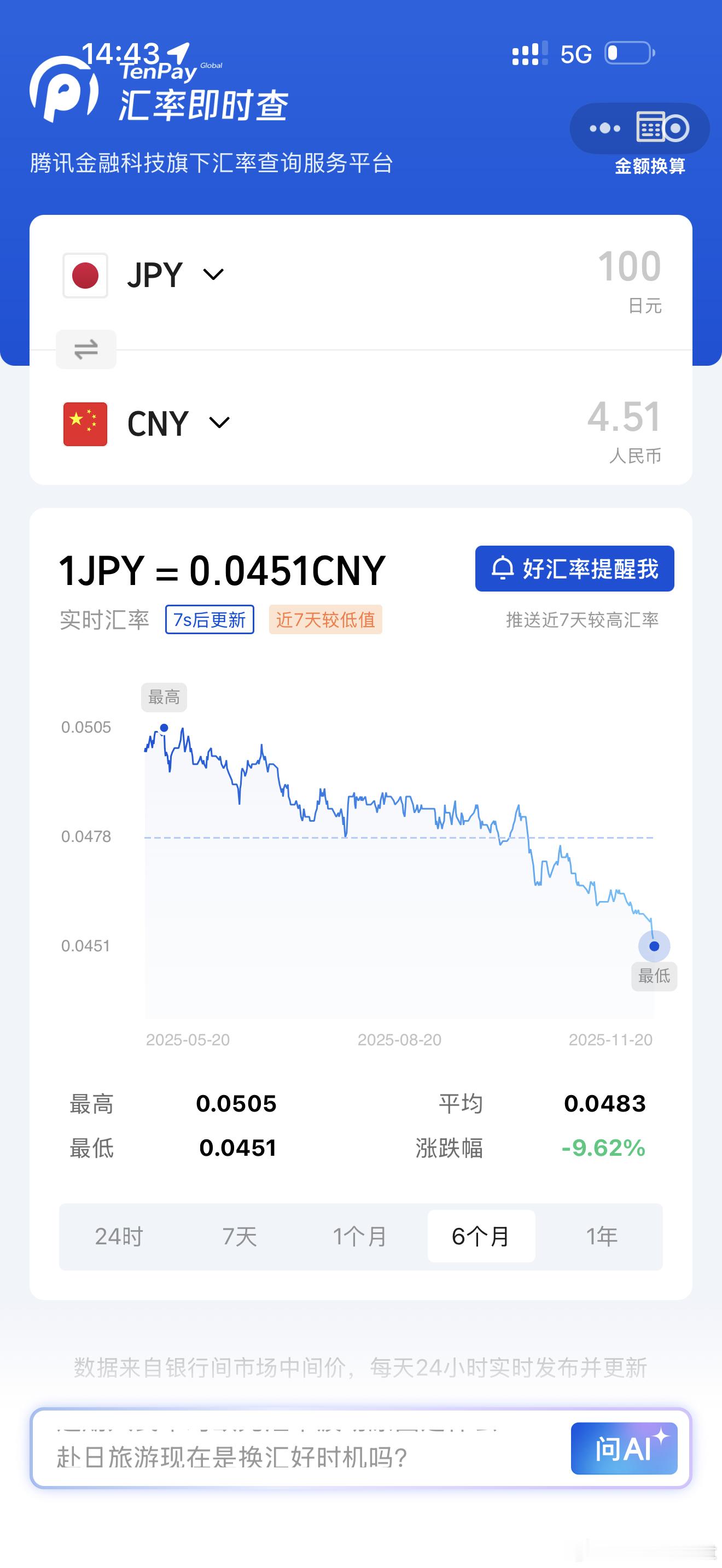Open the mini program three-dot menu
722x1568 pixels.
pyautogui.click(x=604, y=128)
